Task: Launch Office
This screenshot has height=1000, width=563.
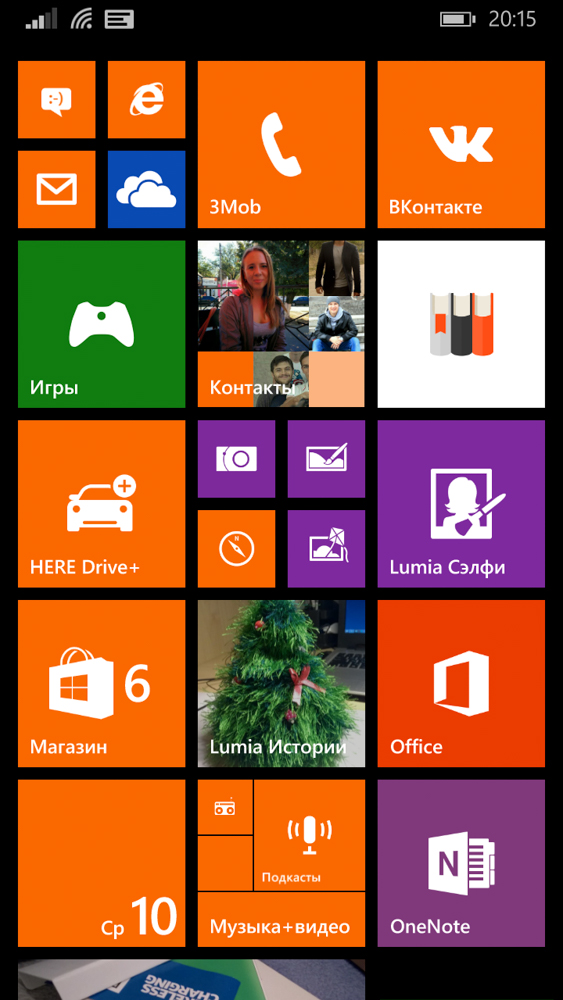Action: click(461, 683)
